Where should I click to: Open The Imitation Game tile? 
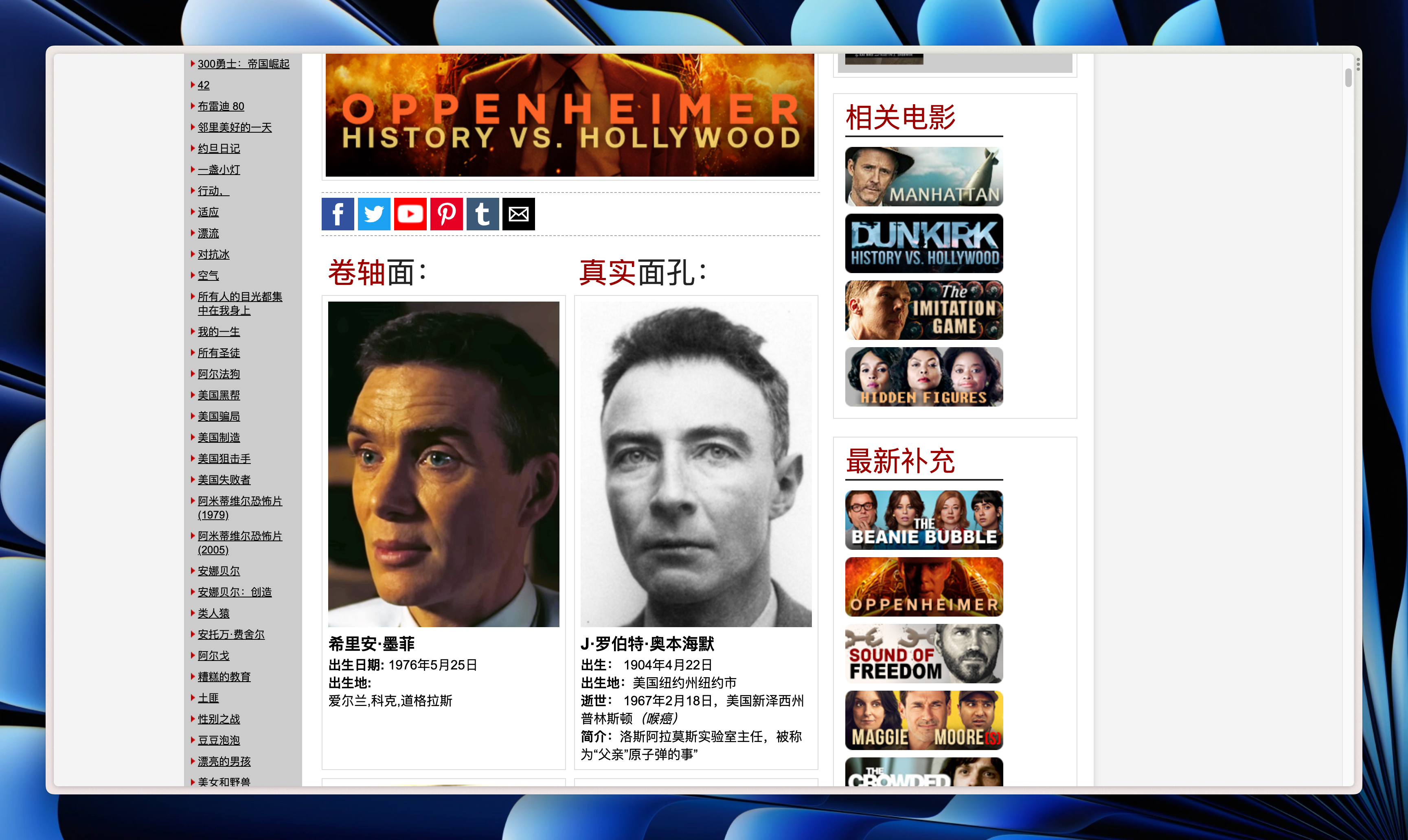[x=923, y=310]
